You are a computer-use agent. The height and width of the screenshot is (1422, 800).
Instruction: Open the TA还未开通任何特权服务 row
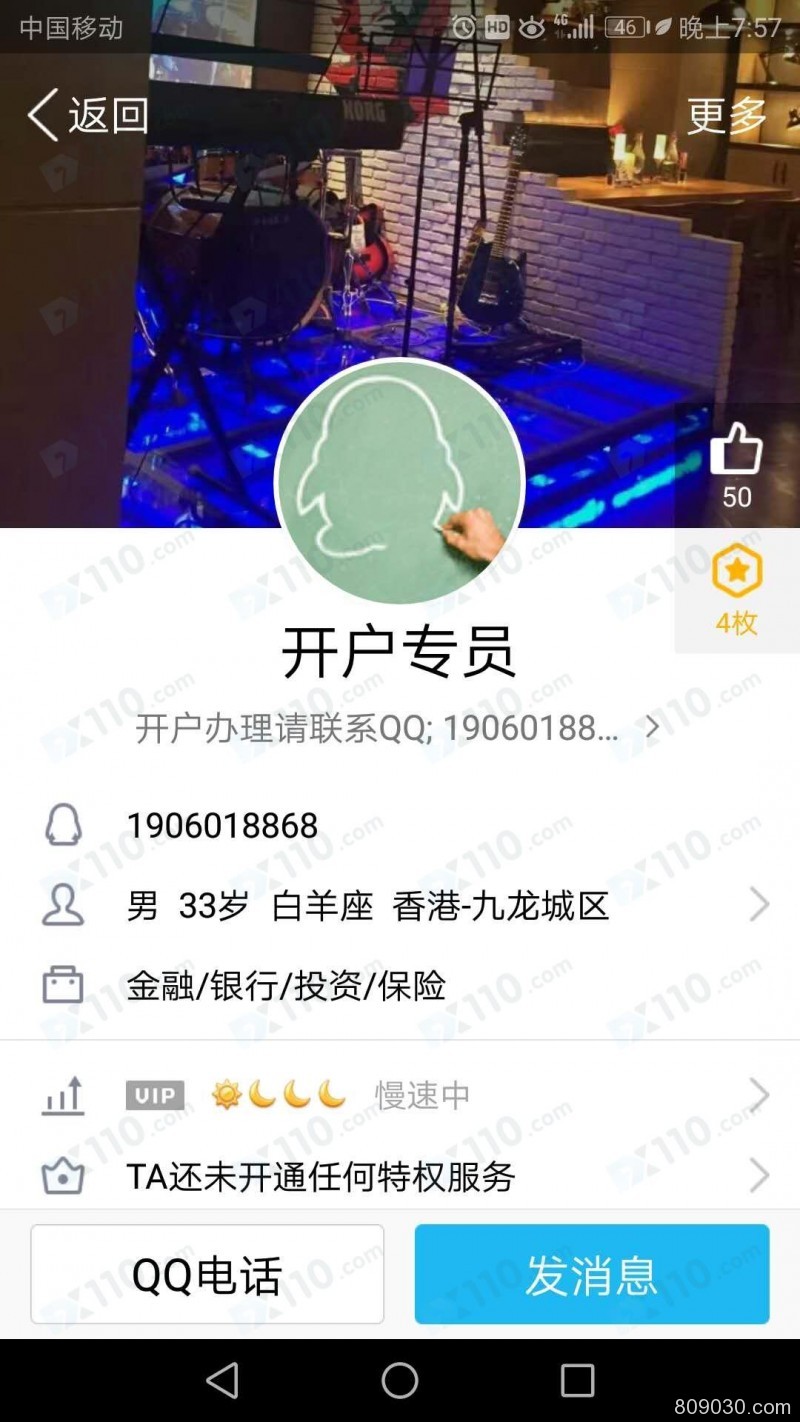[400, 1176]
